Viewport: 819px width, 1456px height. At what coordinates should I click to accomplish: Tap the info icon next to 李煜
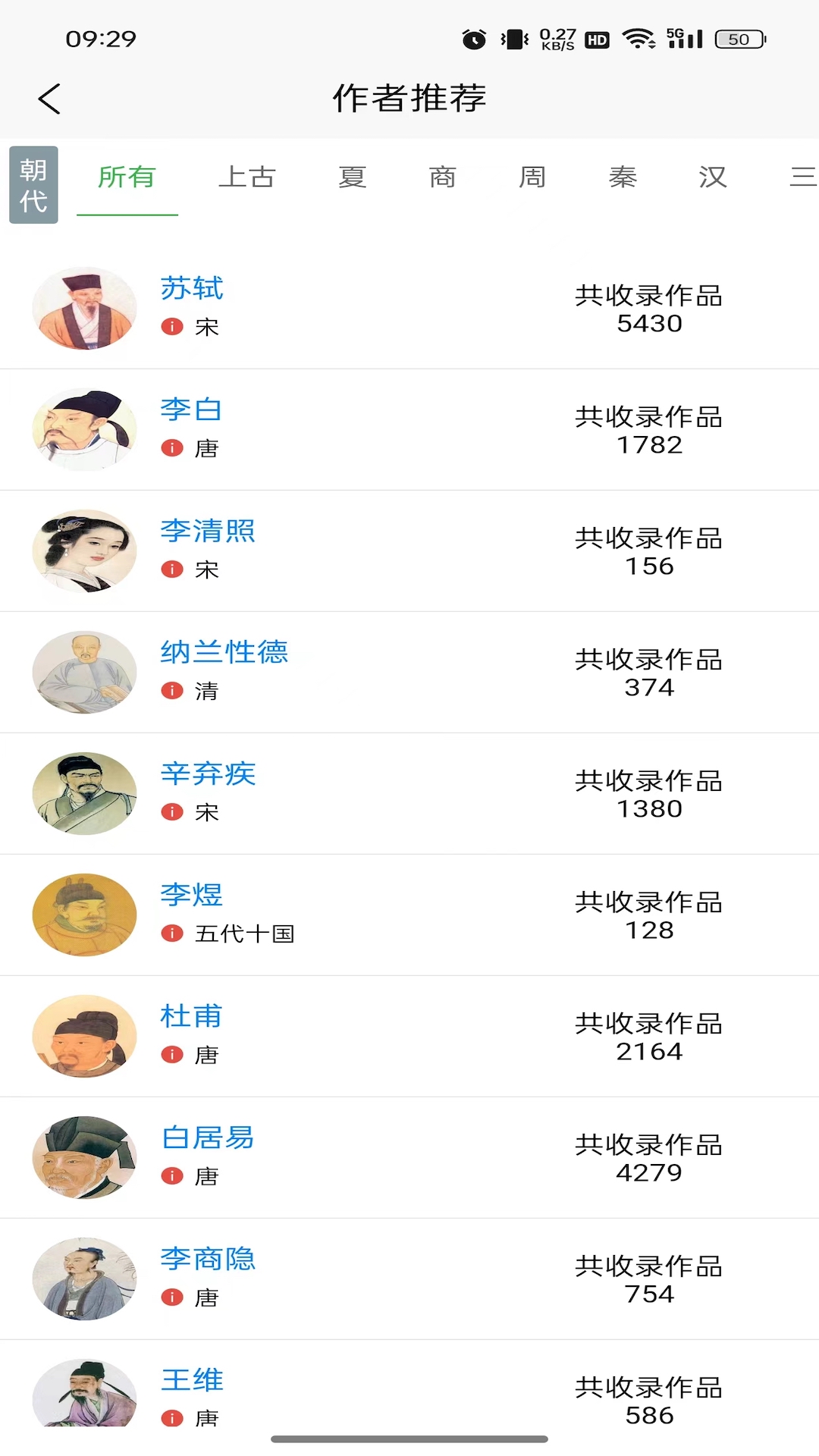coord(171,934)
